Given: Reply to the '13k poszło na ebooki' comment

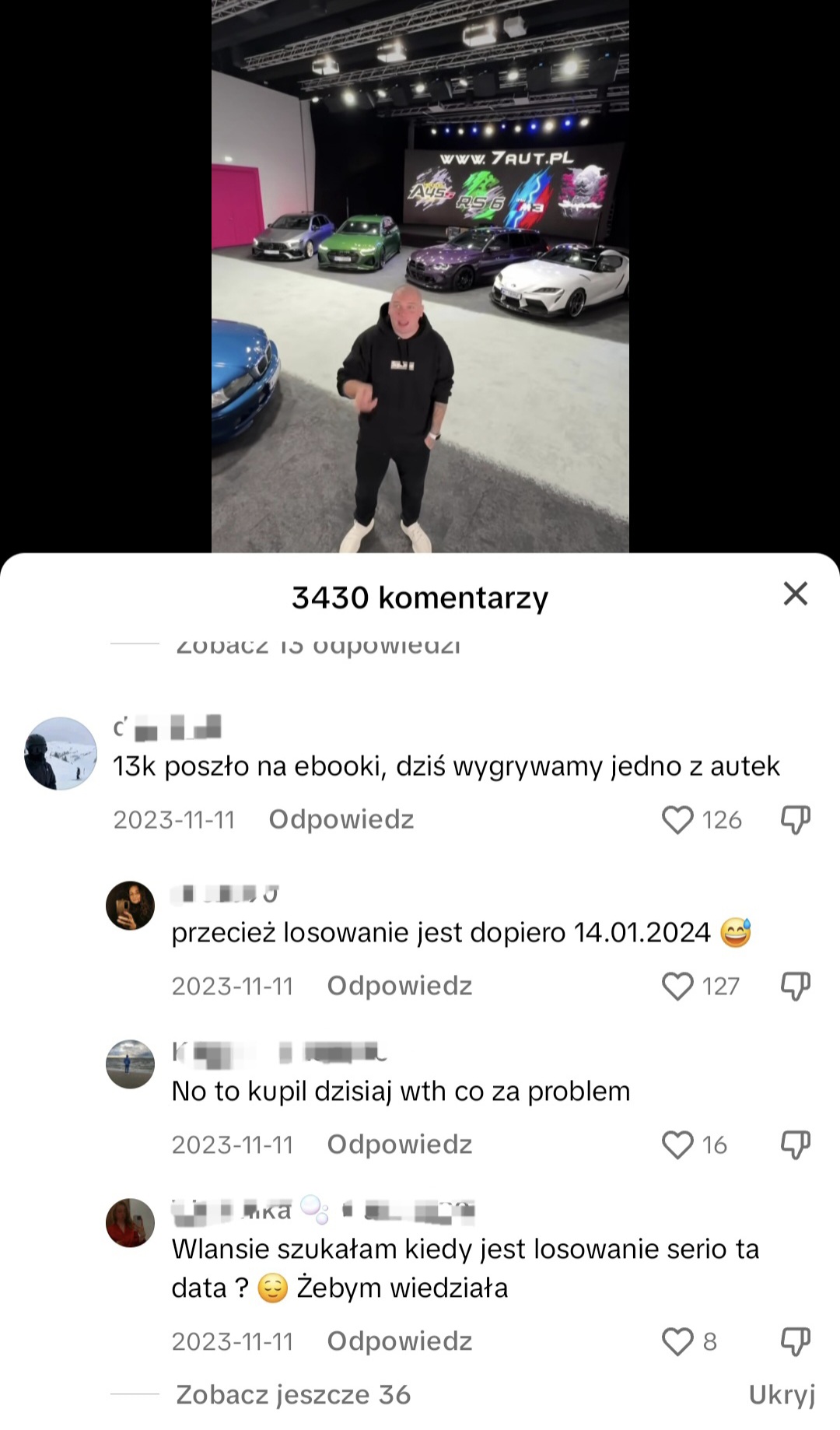Looking at the screenshot, I should pos(341,820).
